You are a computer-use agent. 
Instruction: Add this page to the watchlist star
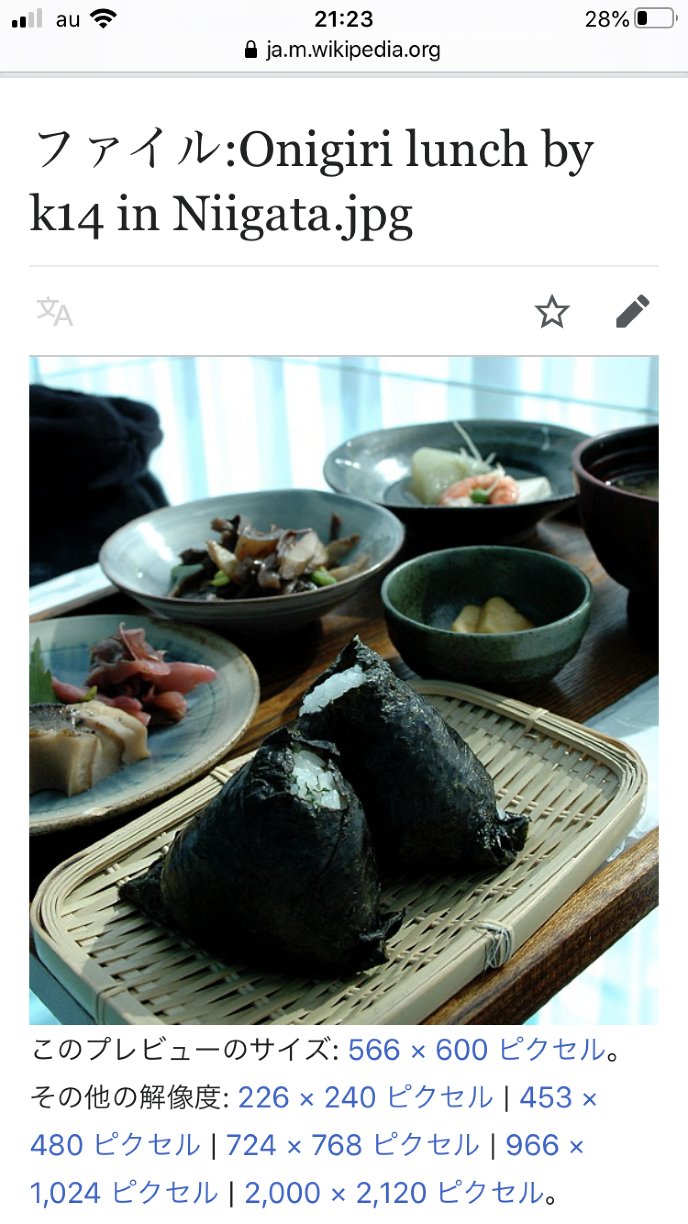pyautogui.click(x=551, y=313)
